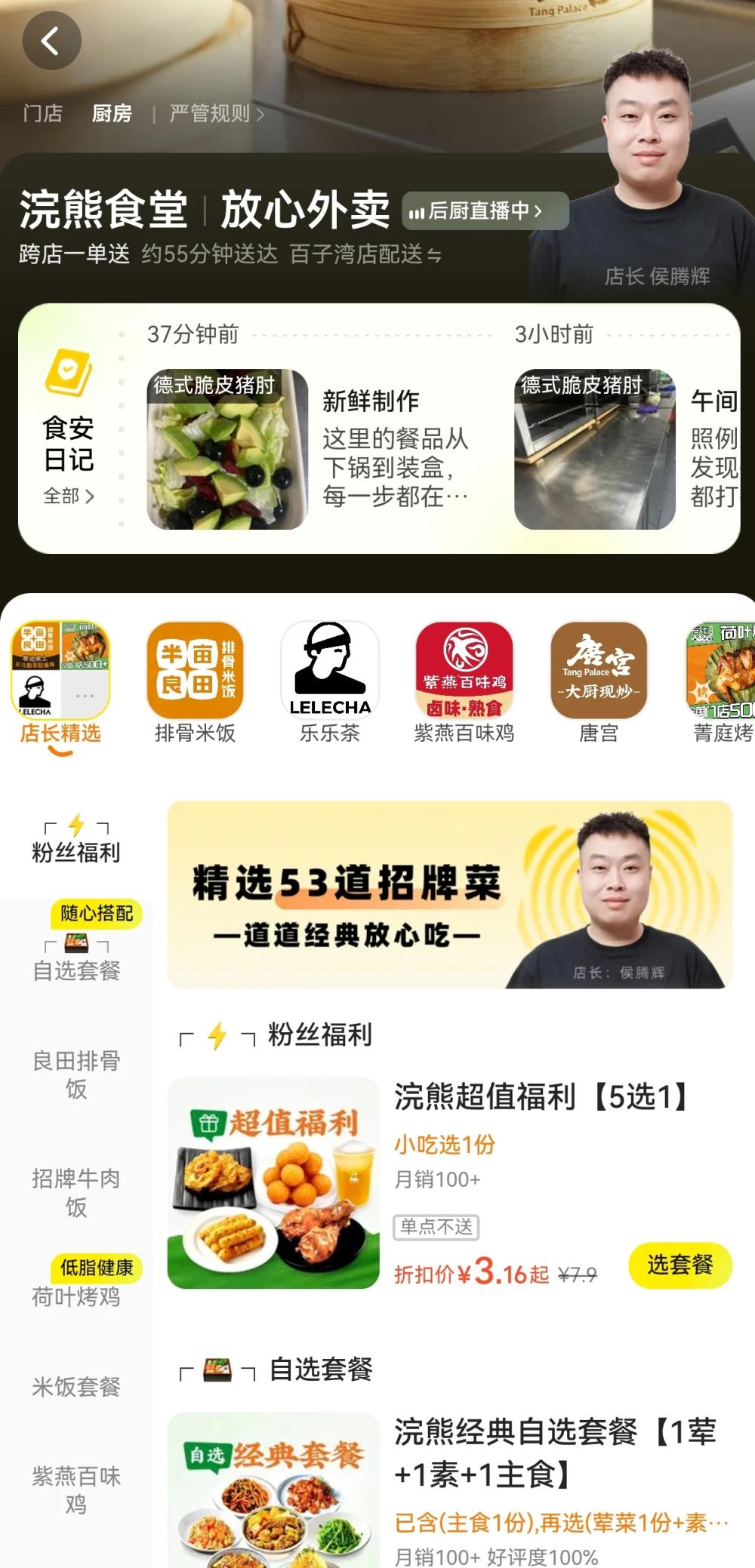
Task: Switch to the 门店 tab
Action: pyautogui.click(x=43, y=113)
